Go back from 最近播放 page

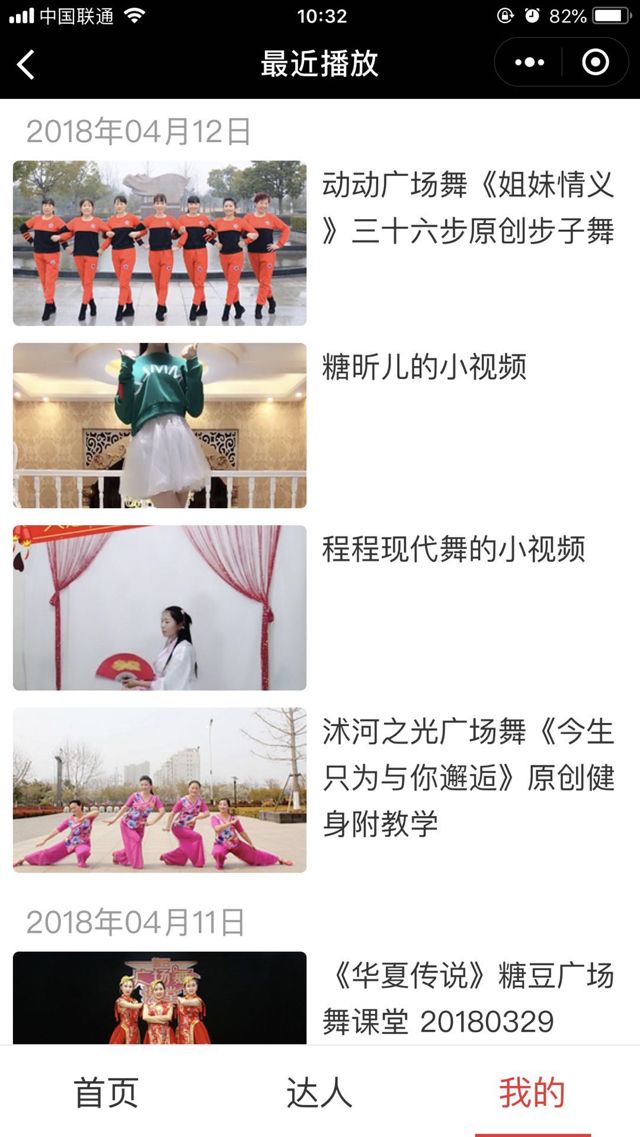(x=27, y=65)
